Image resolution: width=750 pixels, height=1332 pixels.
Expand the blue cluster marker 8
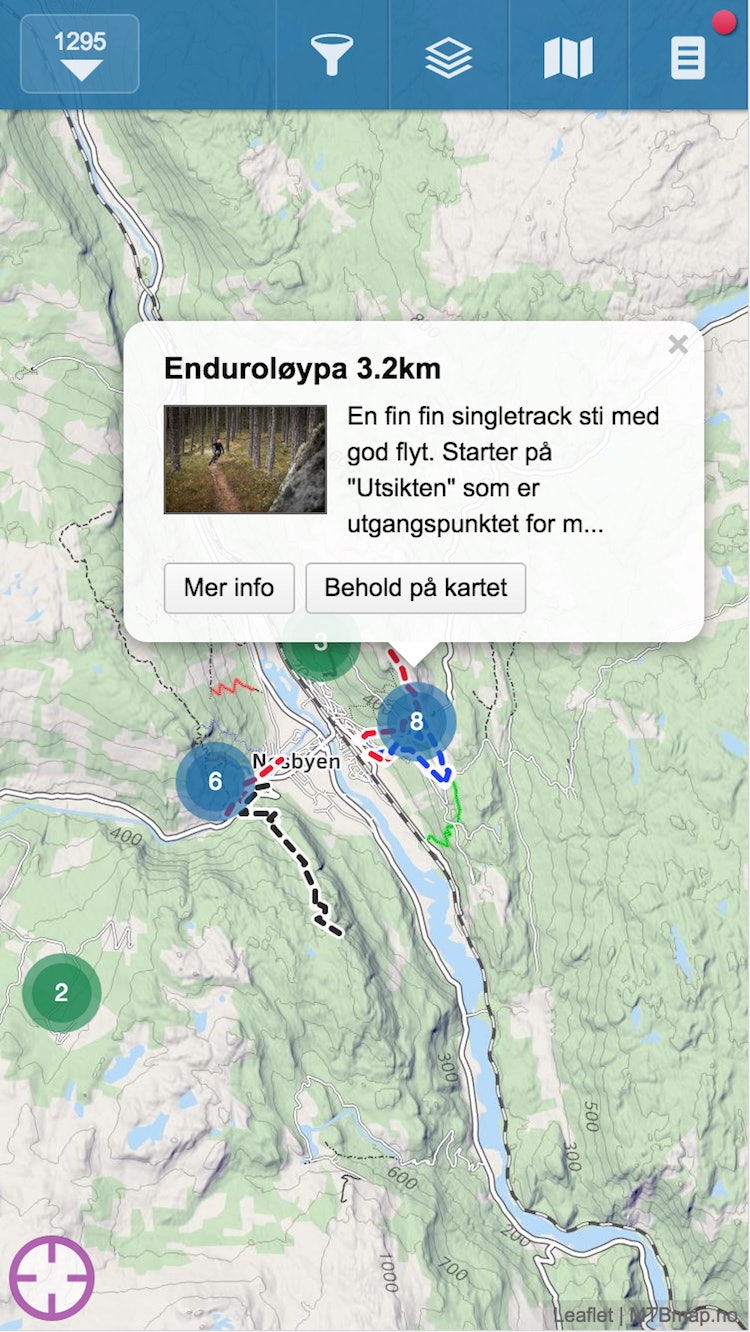tap(417, 721)
